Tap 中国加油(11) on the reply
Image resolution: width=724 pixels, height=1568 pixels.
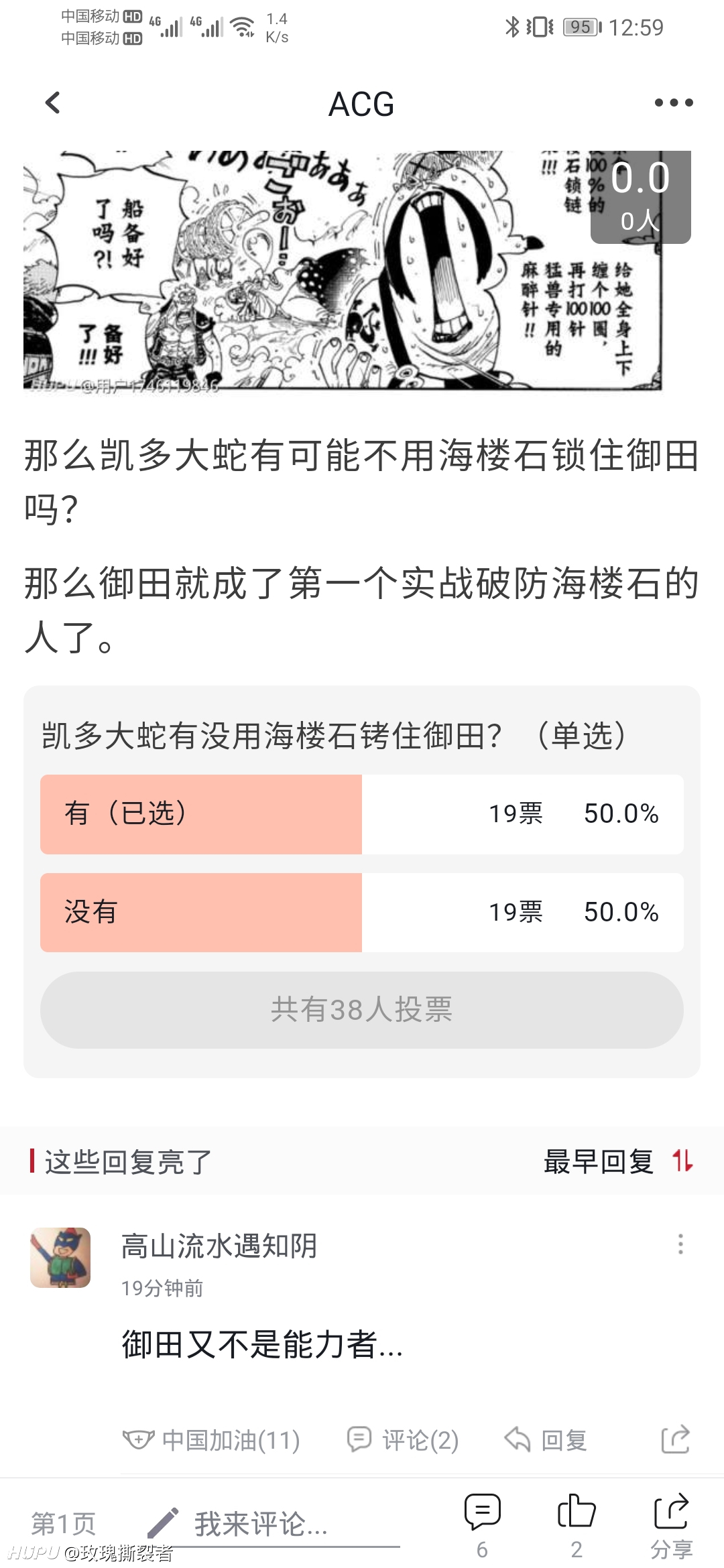click(212, 1439)
